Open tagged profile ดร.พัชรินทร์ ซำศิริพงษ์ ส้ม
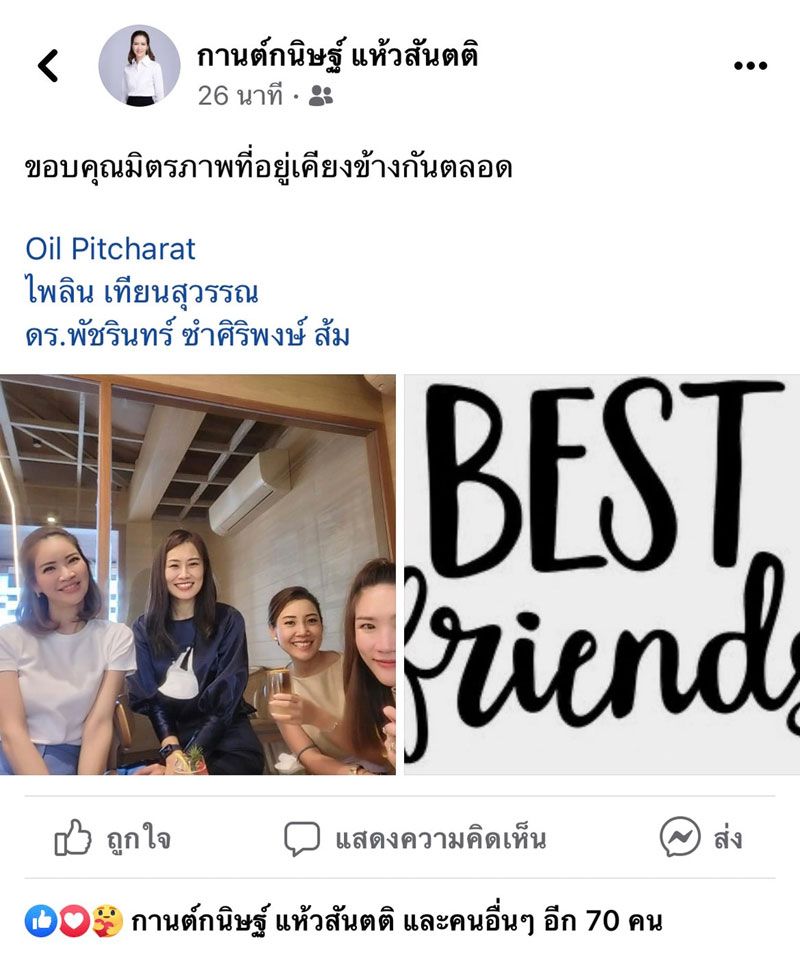The image size is (800, 962). click(x=187, y=335)
